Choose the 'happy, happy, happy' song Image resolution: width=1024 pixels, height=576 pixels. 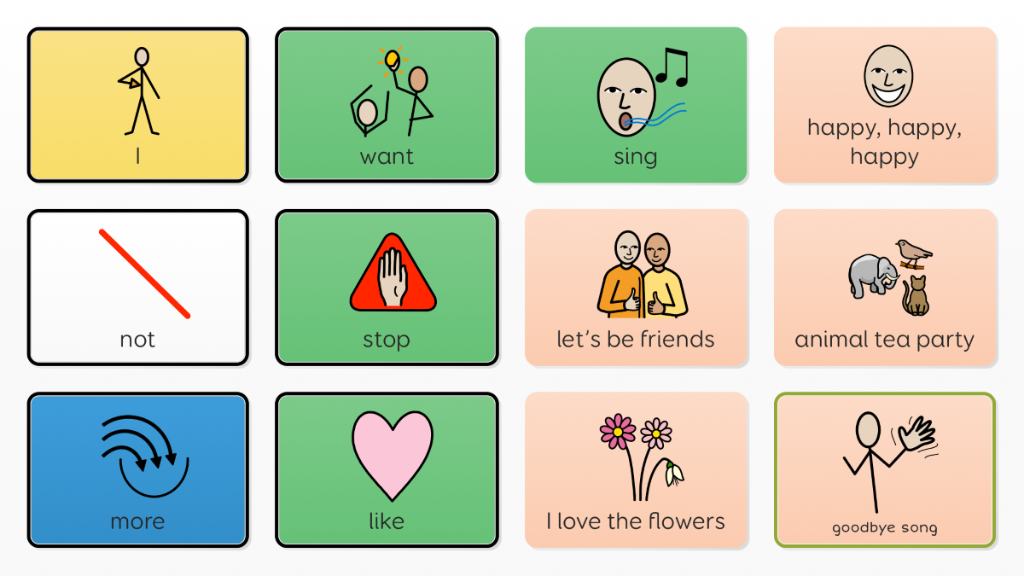pyautogui.click(x=885, y=105)
